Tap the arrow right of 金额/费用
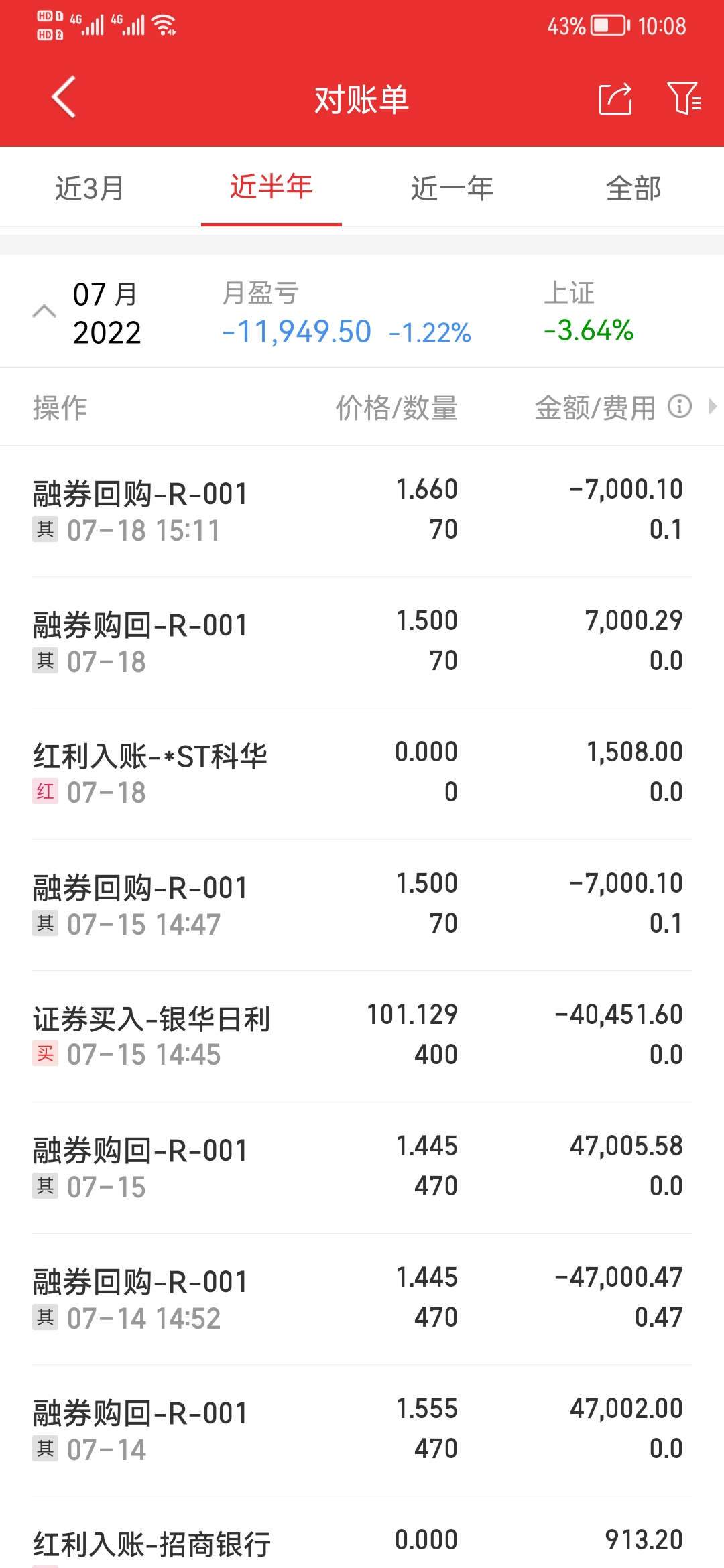The height and width of the screenshot is (1568, 724). [712, 406]
